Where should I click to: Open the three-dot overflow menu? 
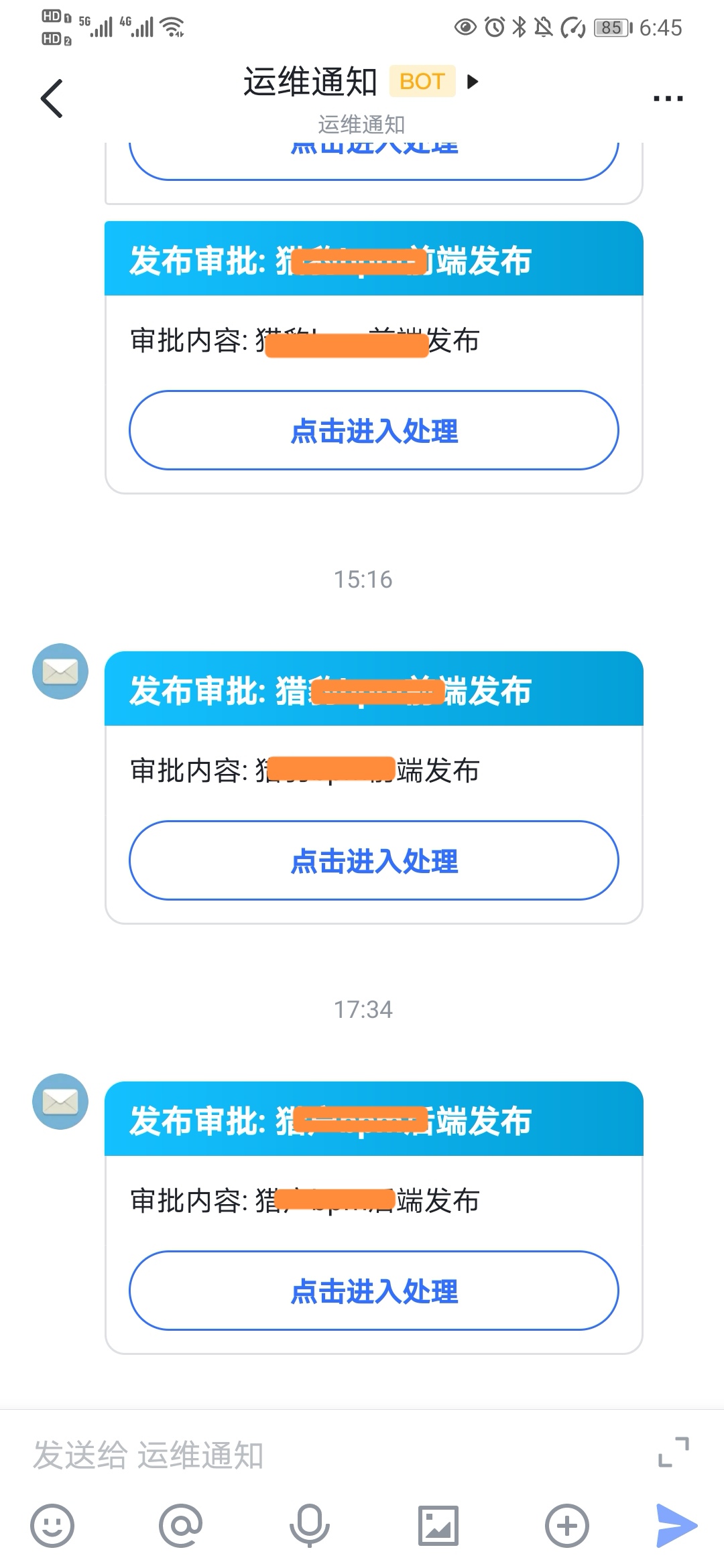pyautogui.click(x=668, y=99)
